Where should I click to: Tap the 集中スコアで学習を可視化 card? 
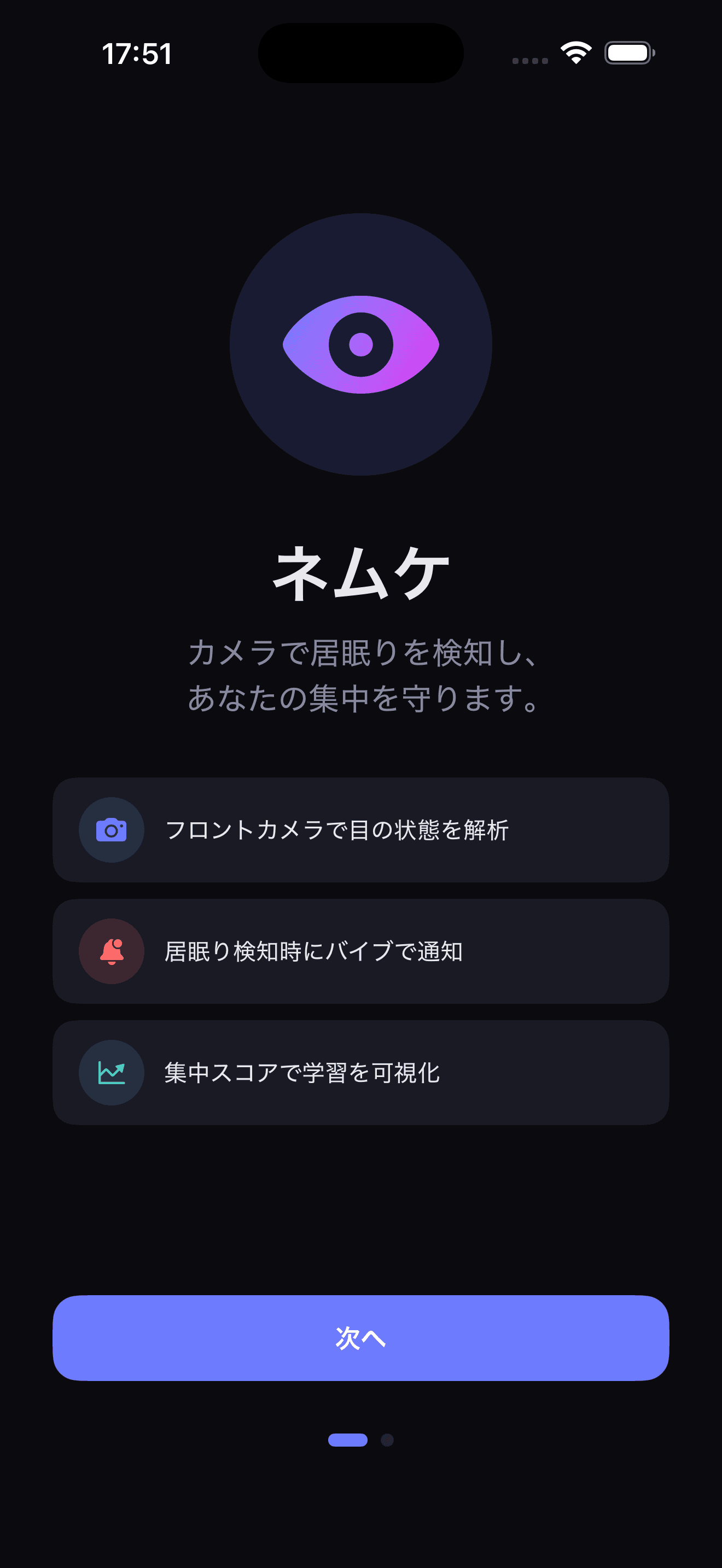pyautogui.click(x=361, y=1072)
